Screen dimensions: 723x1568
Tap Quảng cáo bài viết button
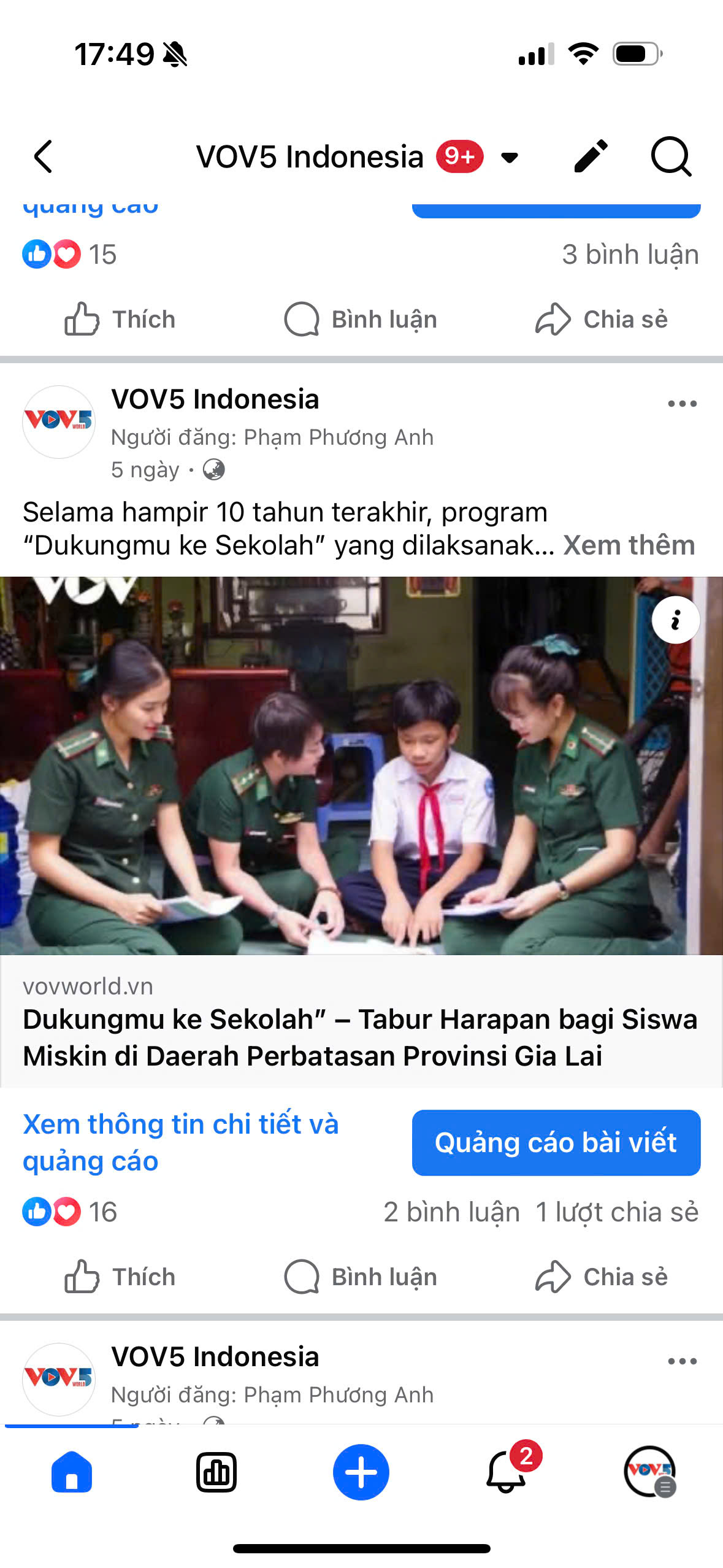click(x=556, y=1142)
